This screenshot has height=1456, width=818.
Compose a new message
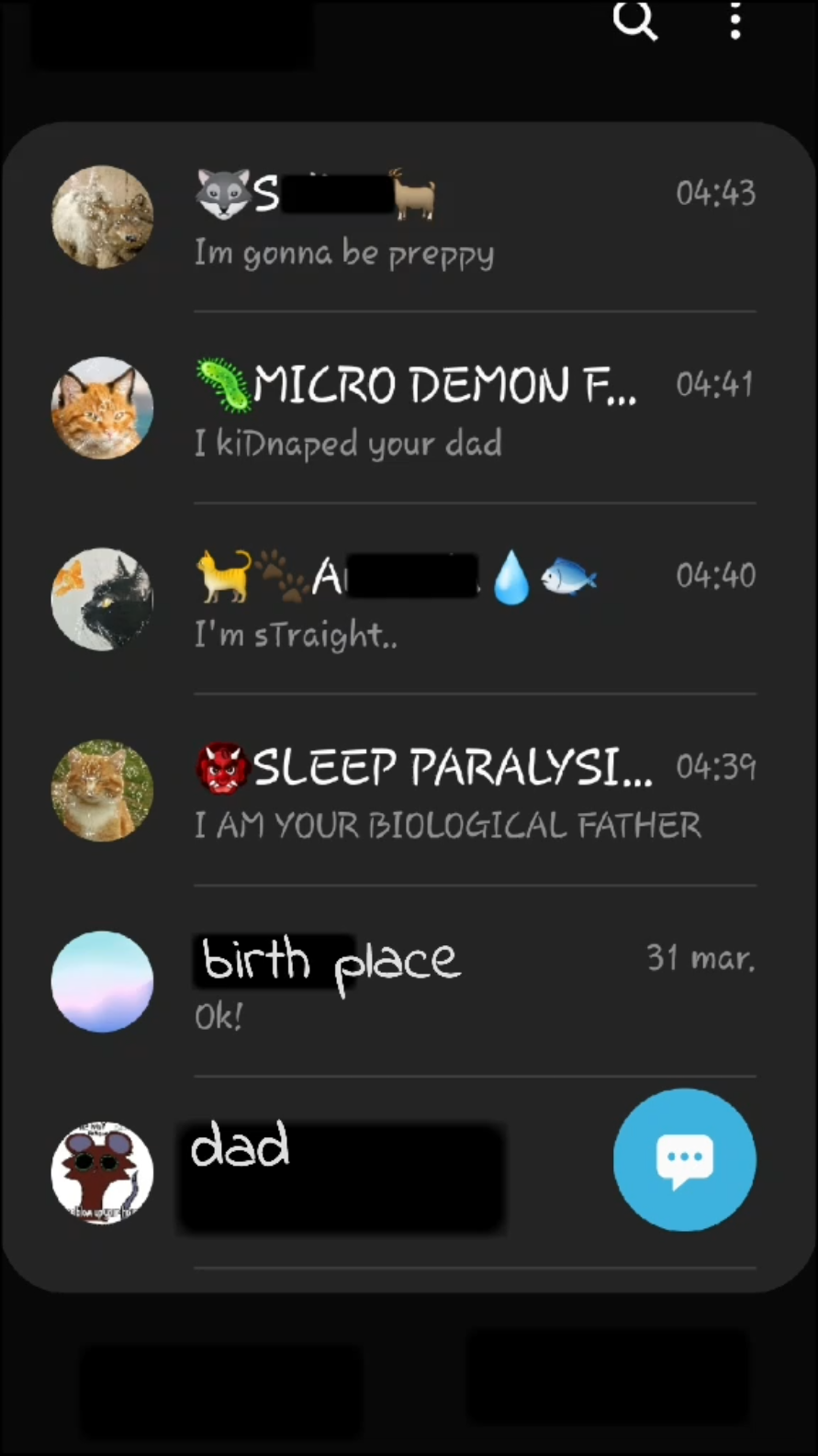coord(684,1160)
